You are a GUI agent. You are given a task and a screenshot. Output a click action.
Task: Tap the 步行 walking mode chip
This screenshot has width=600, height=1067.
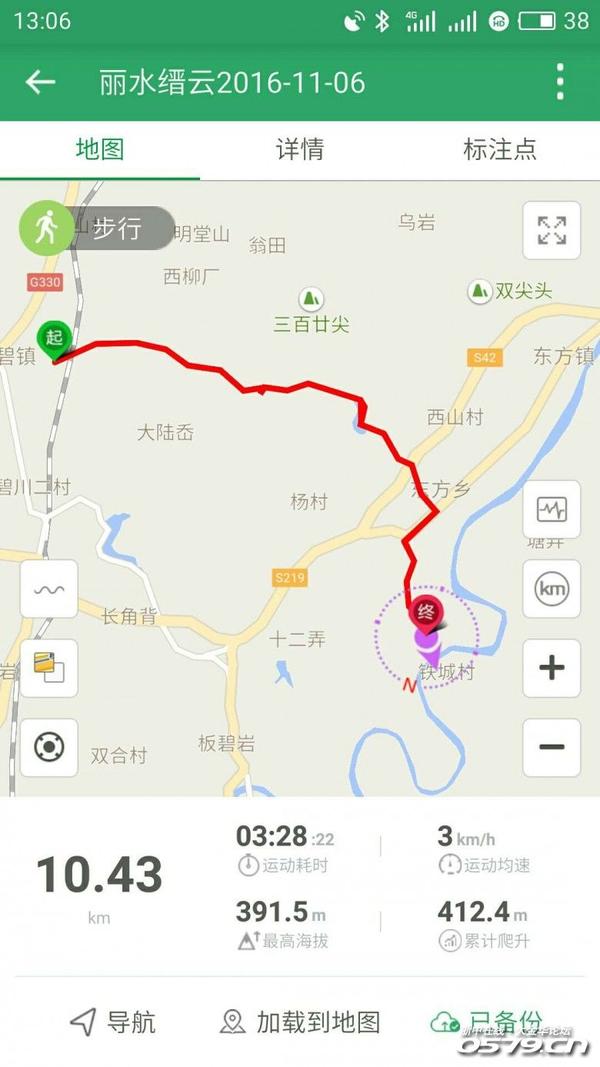(97, 229)
